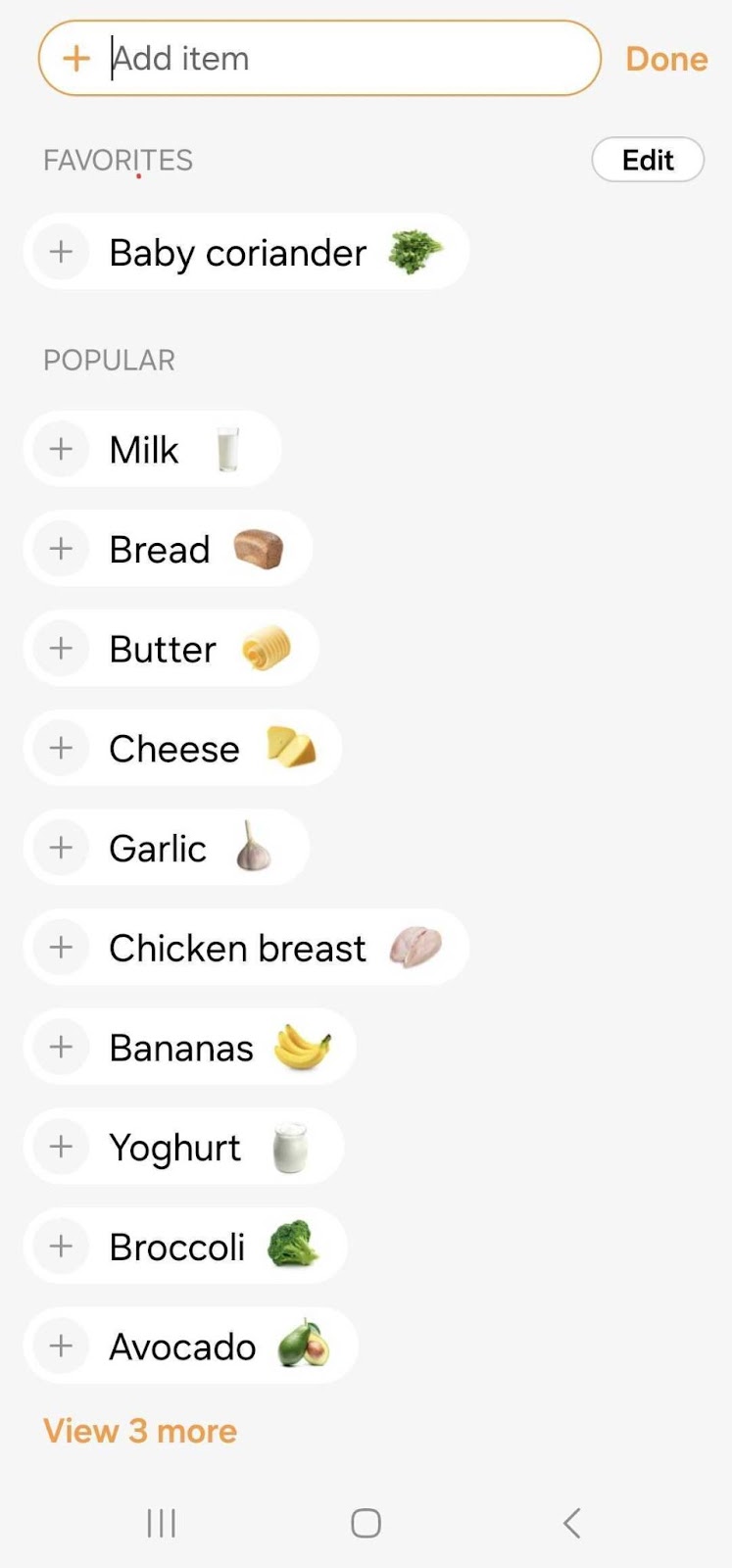
Task: Add Yoghurt to the list
Action: point(183,1147)
